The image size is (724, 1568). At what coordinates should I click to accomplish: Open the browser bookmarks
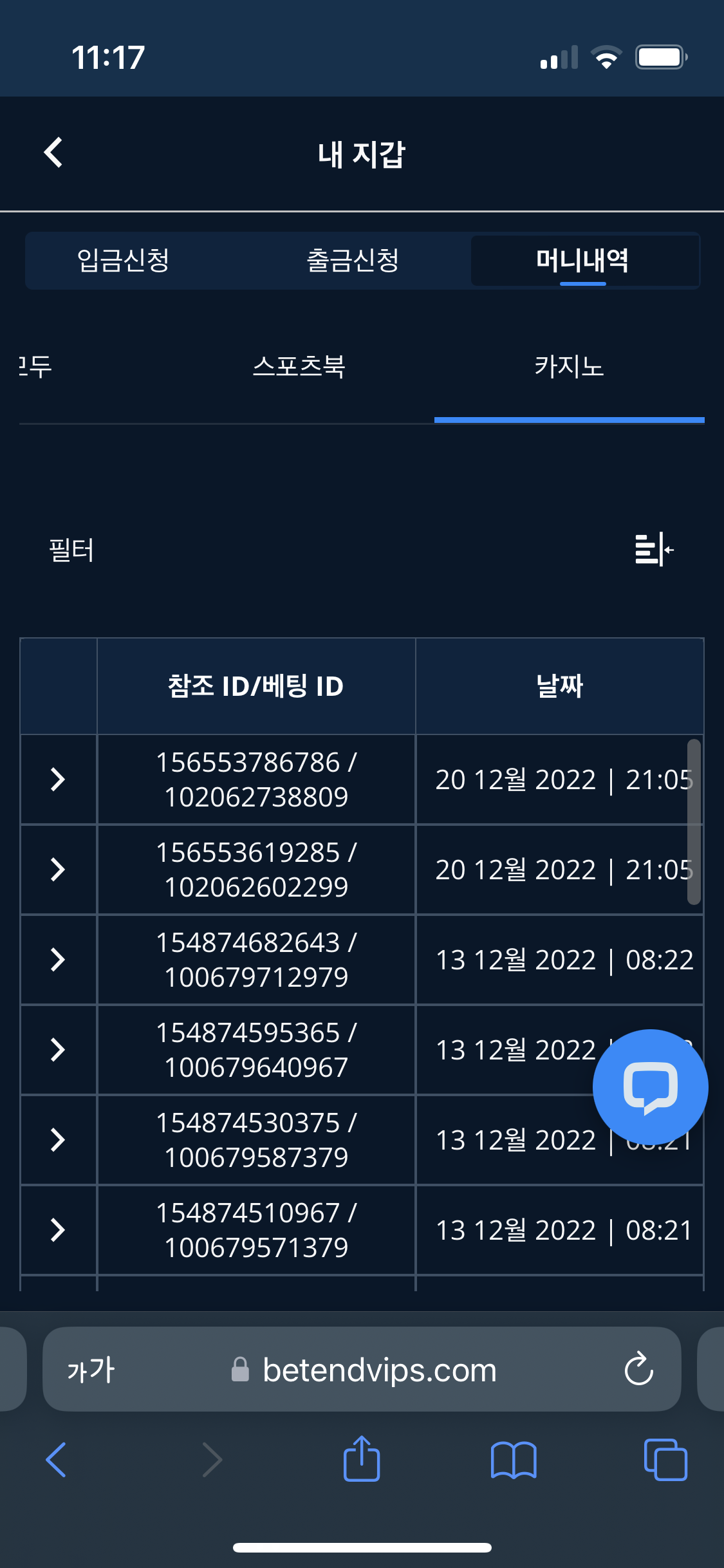[513, 1459]
